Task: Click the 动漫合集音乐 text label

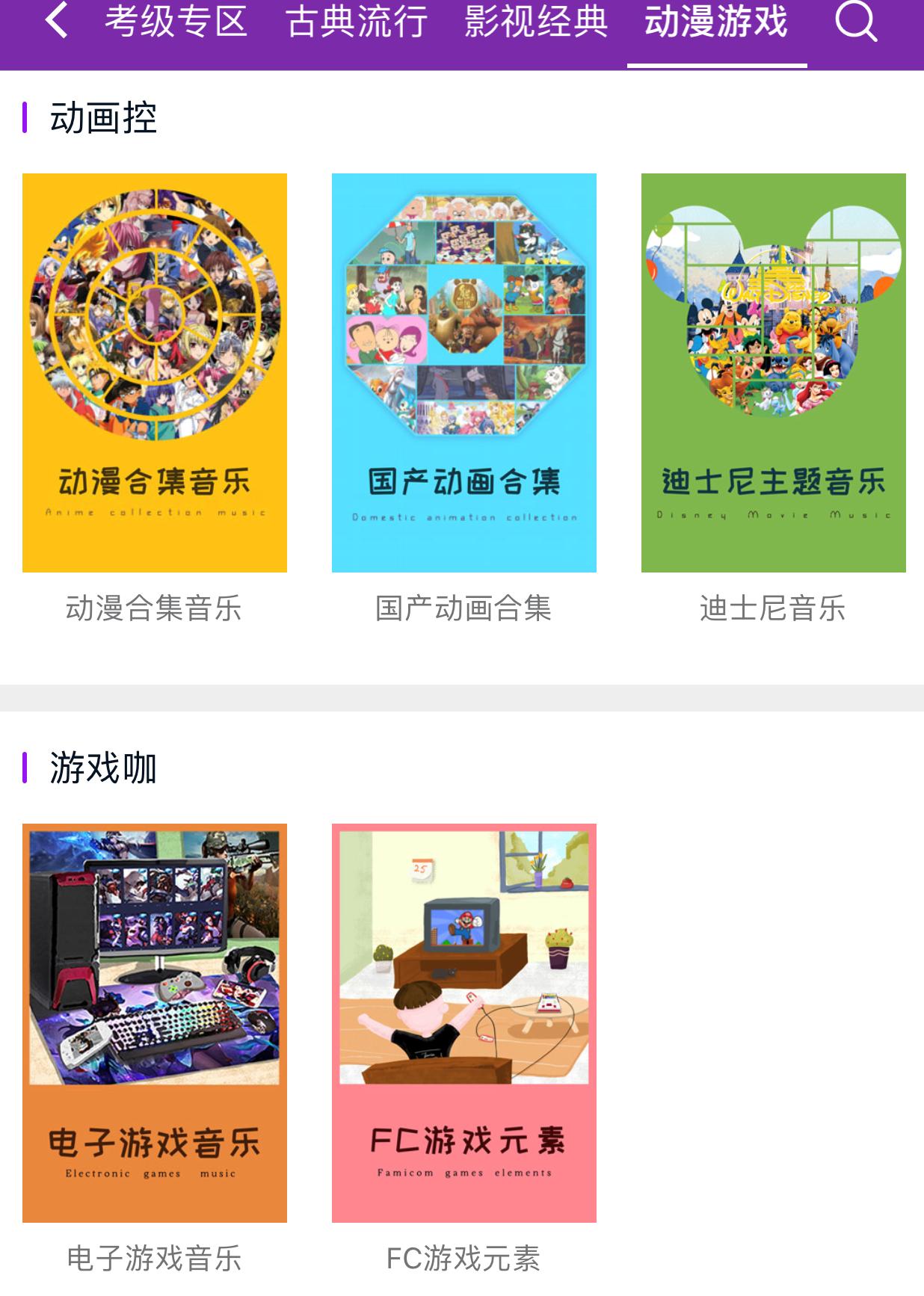Action: (154, 609)
